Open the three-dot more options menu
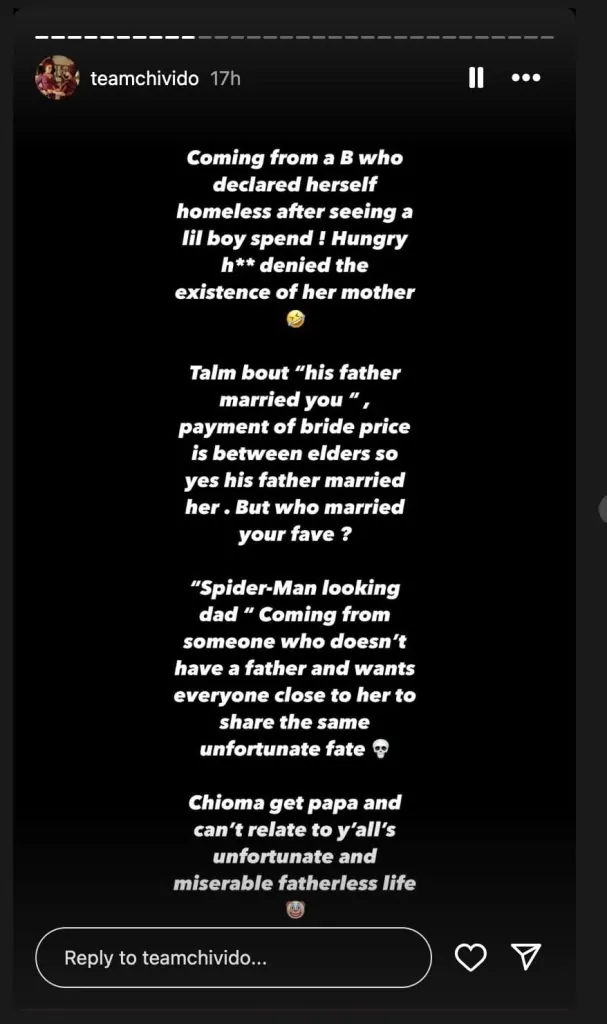607x1024 pixels. coord(526,78)
